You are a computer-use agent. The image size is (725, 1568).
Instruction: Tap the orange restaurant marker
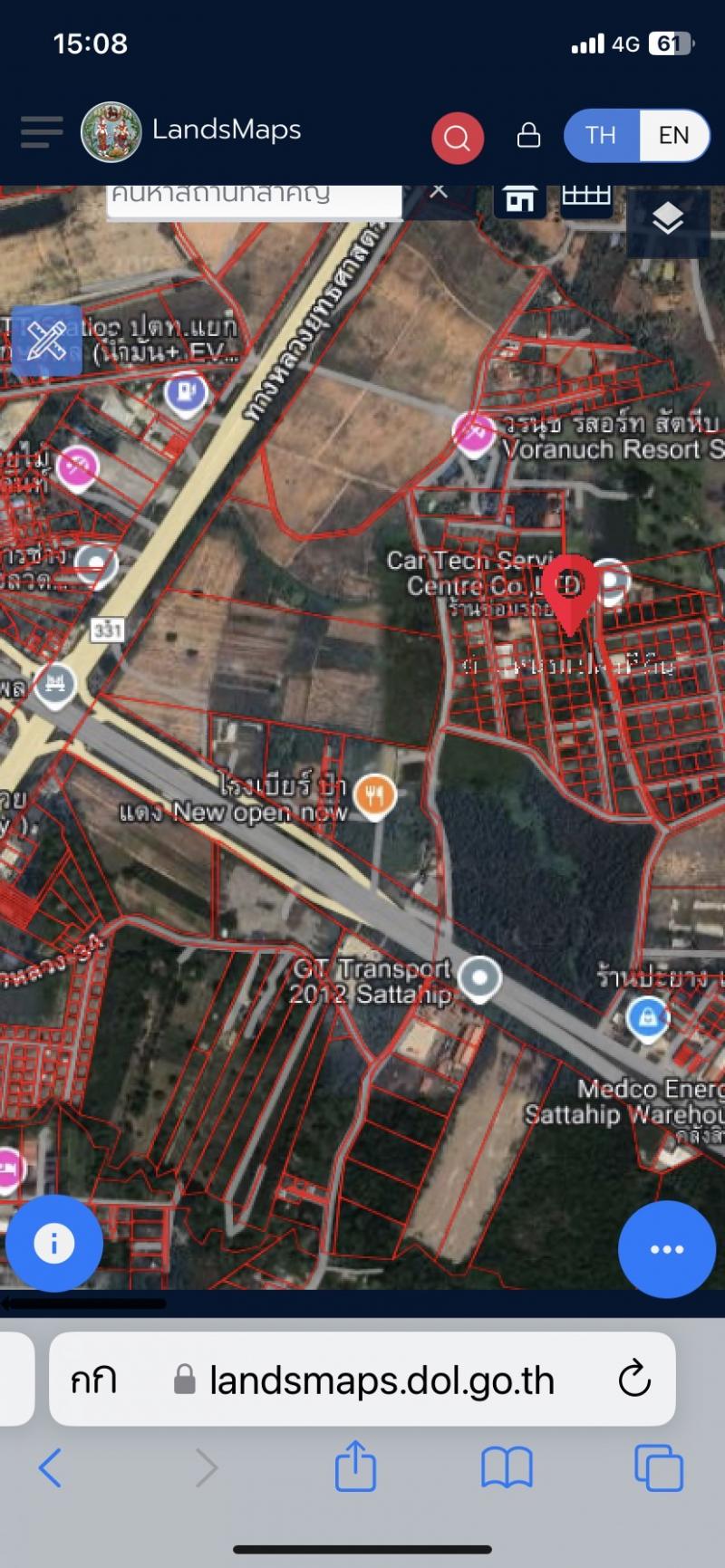(x=373, y=796)
